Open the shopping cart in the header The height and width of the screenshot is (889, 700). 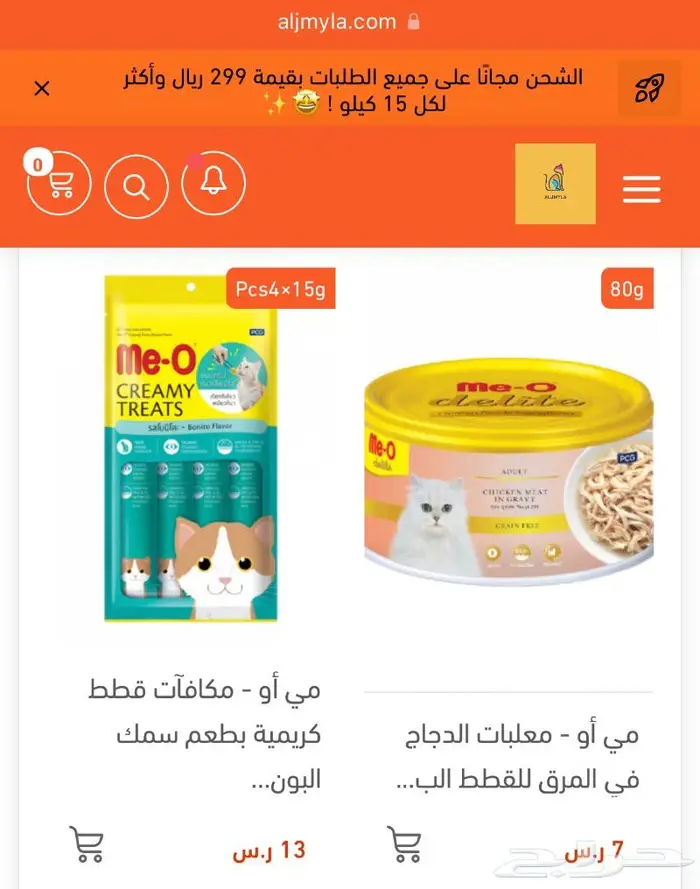[x=58, y=186]
